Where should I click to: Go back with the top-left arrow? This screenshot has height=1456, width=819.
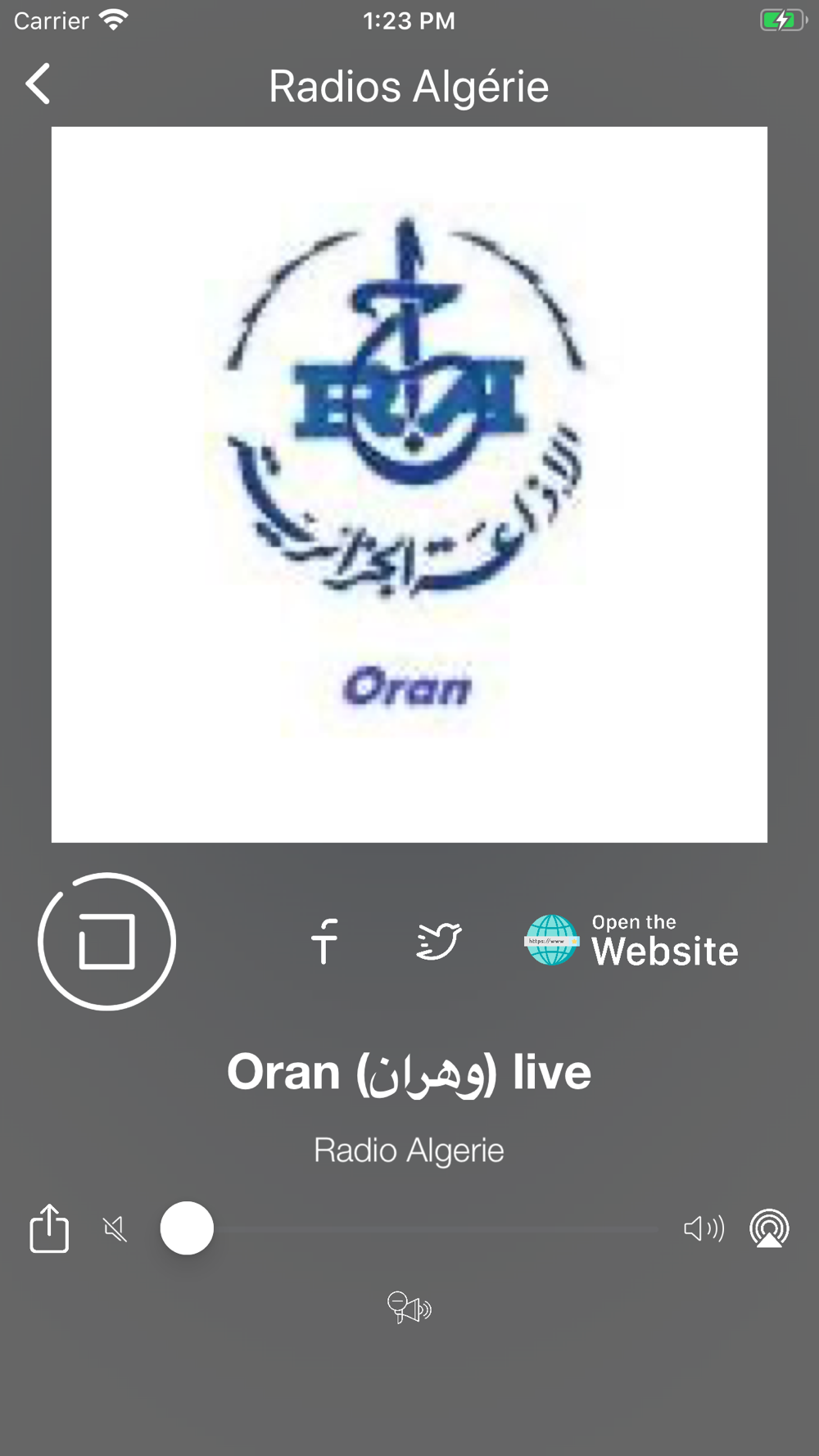coord(38,84)
